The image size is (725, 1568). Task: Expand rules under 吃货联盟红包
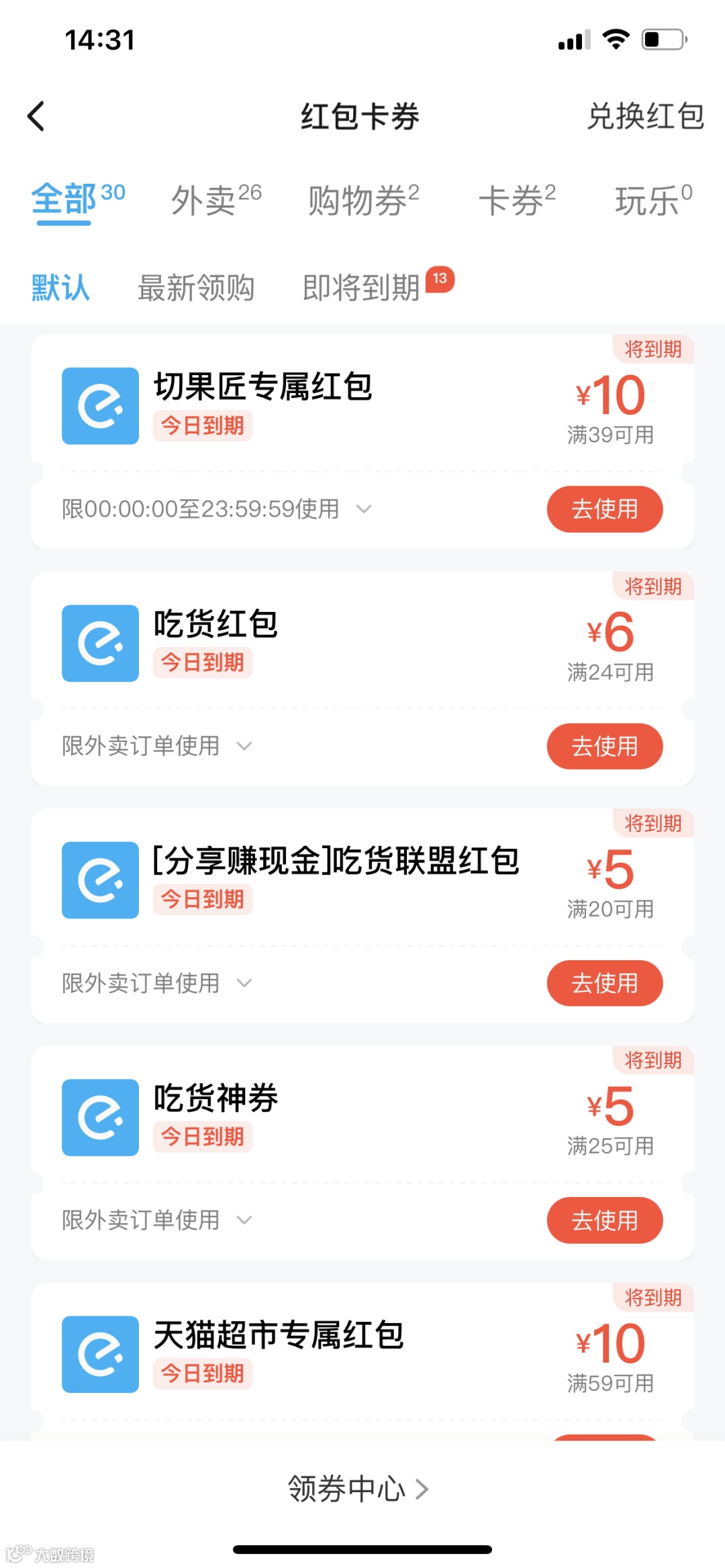pos(244,983)
